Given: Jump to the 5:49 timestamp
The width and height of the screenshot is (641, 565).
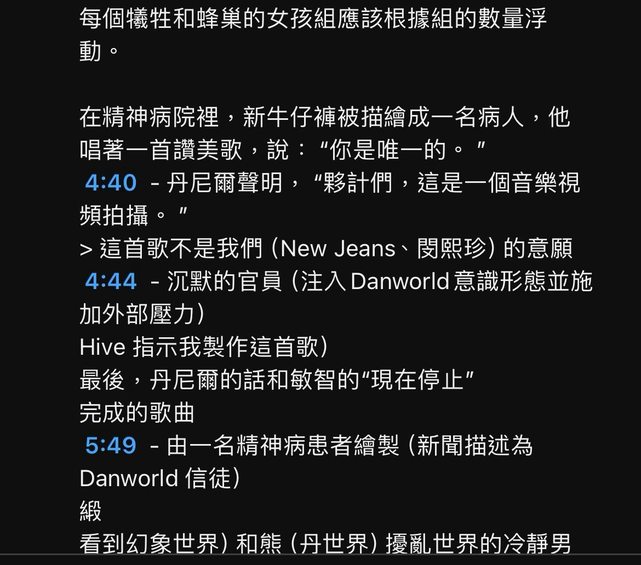Looking at the screenshot, I should coord(110,445).
